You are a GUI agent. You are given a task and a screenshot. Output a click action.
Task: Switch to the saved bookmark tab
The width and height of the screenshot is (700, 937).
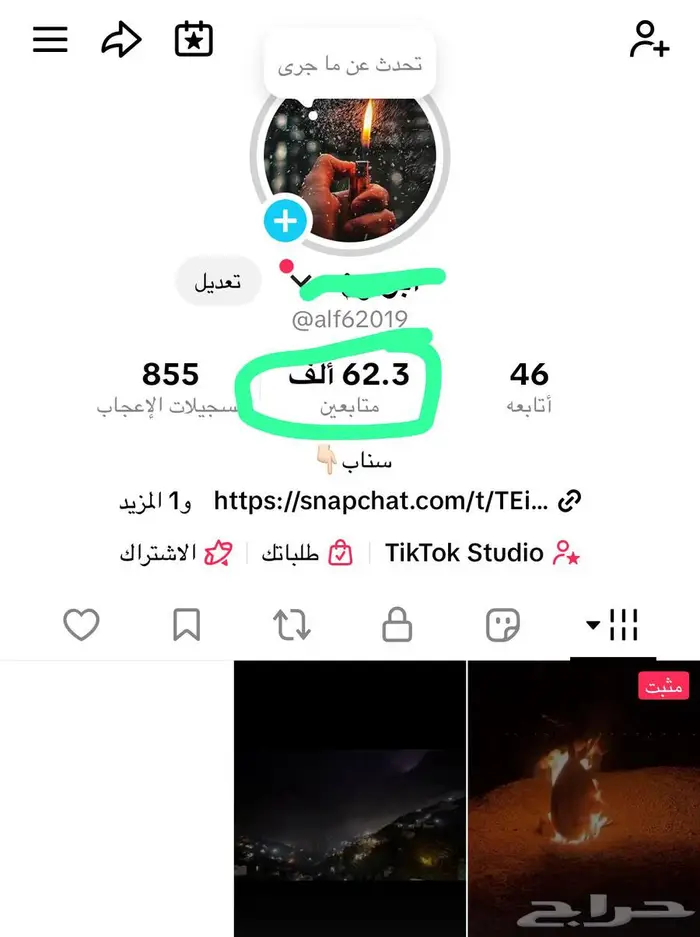[186, 626]
